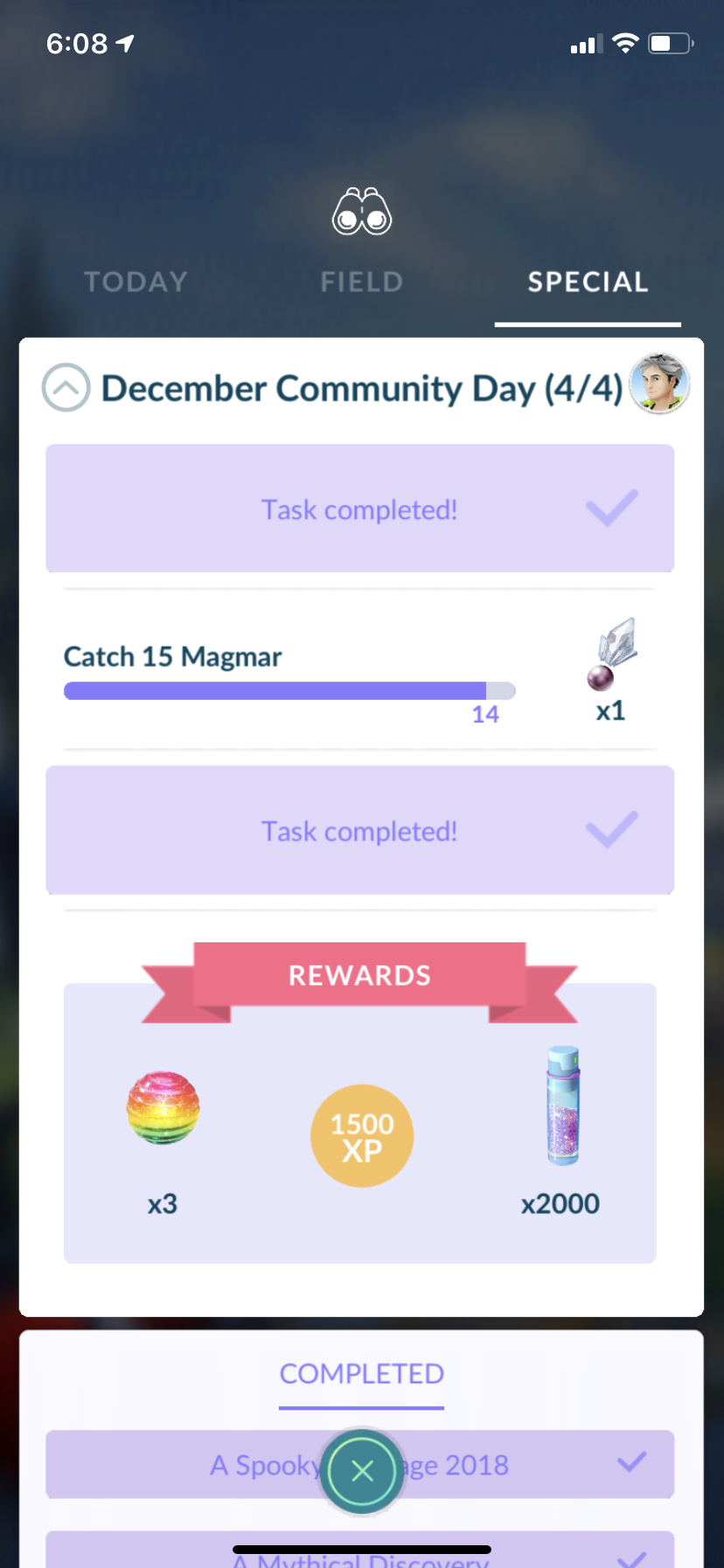Tap Professor Willow's avatar icon

click(659, 383)
